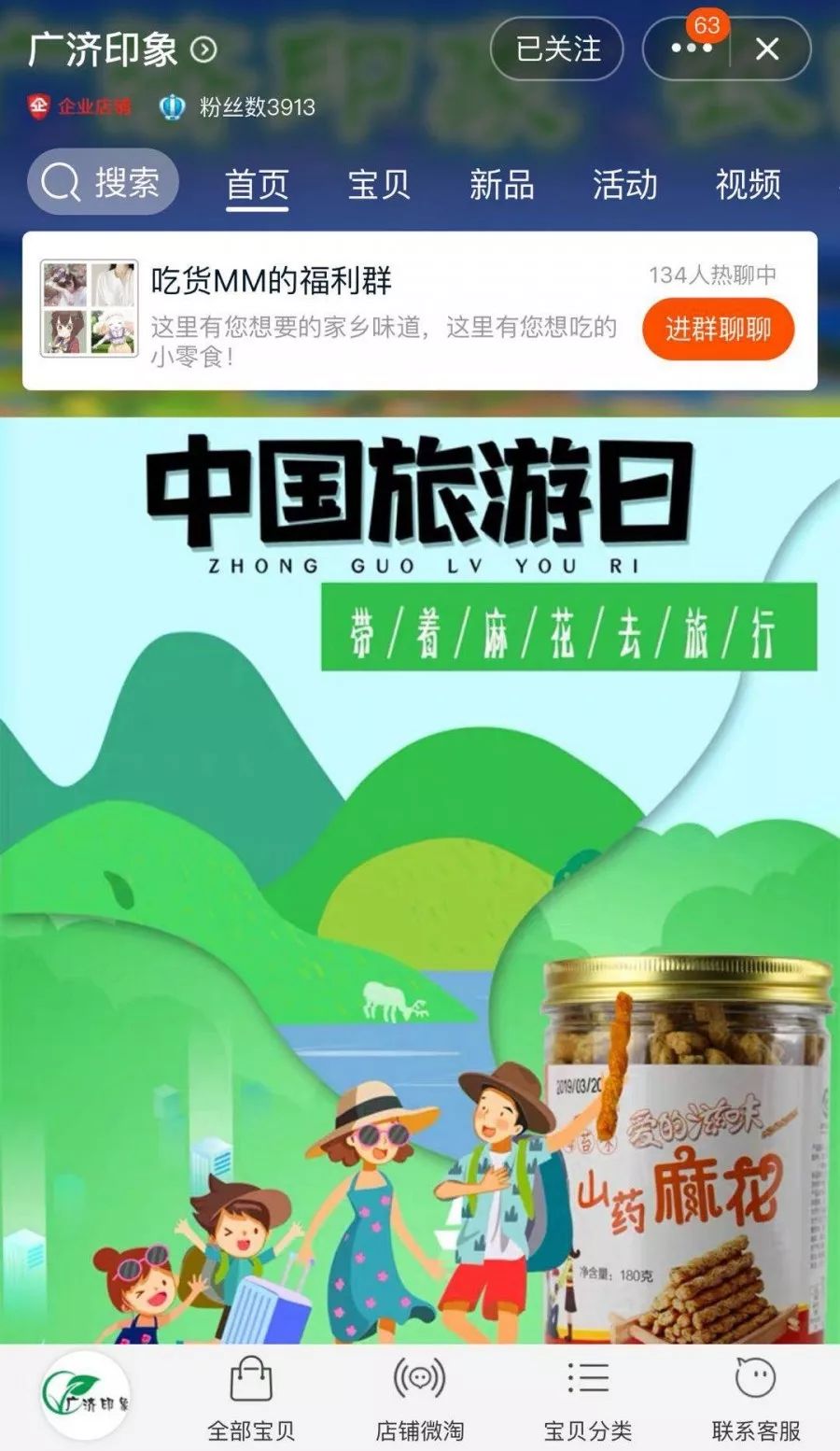Switch to the 新品 tab
The image size is (840, 1451).
tap(501, 184)
